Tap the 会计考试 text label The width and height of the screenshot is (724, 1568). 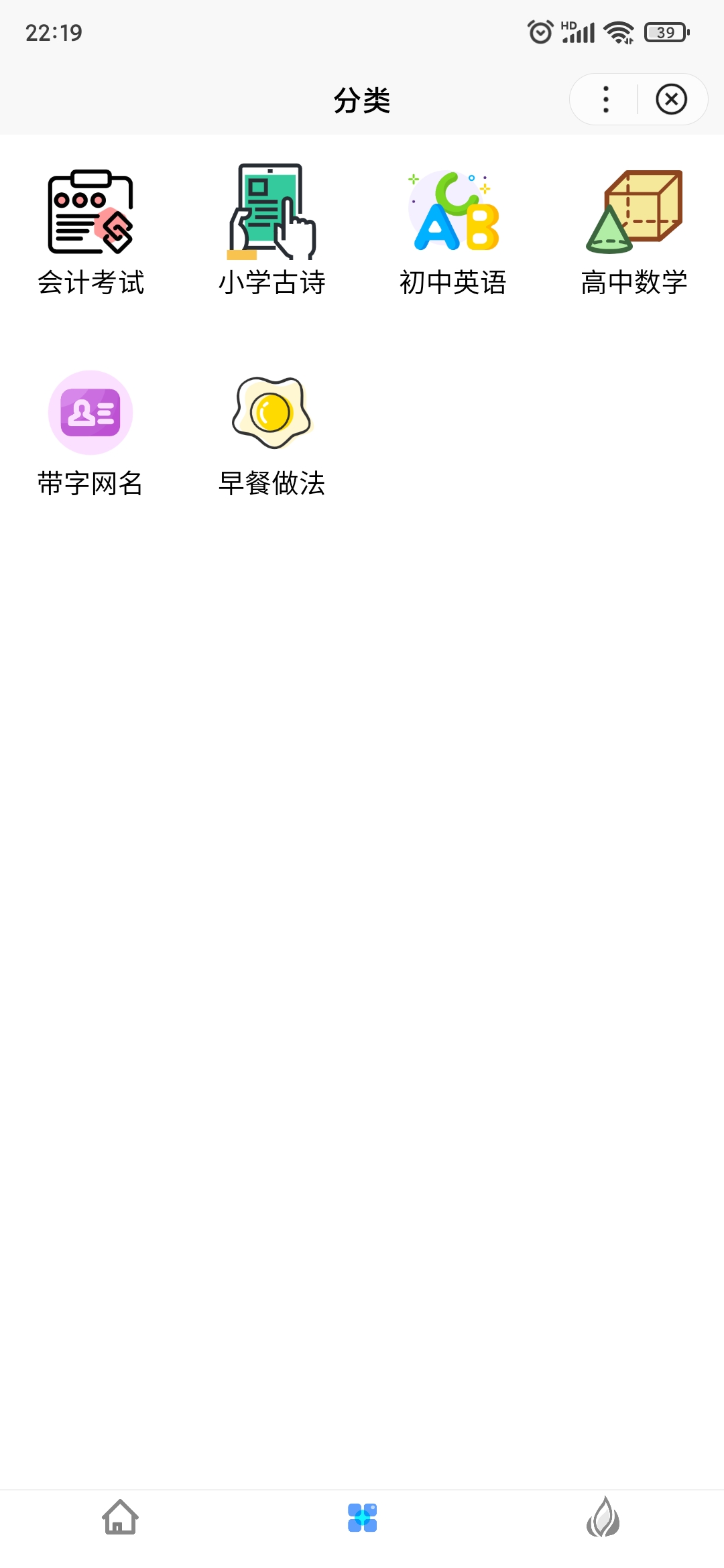coord(90,283)
